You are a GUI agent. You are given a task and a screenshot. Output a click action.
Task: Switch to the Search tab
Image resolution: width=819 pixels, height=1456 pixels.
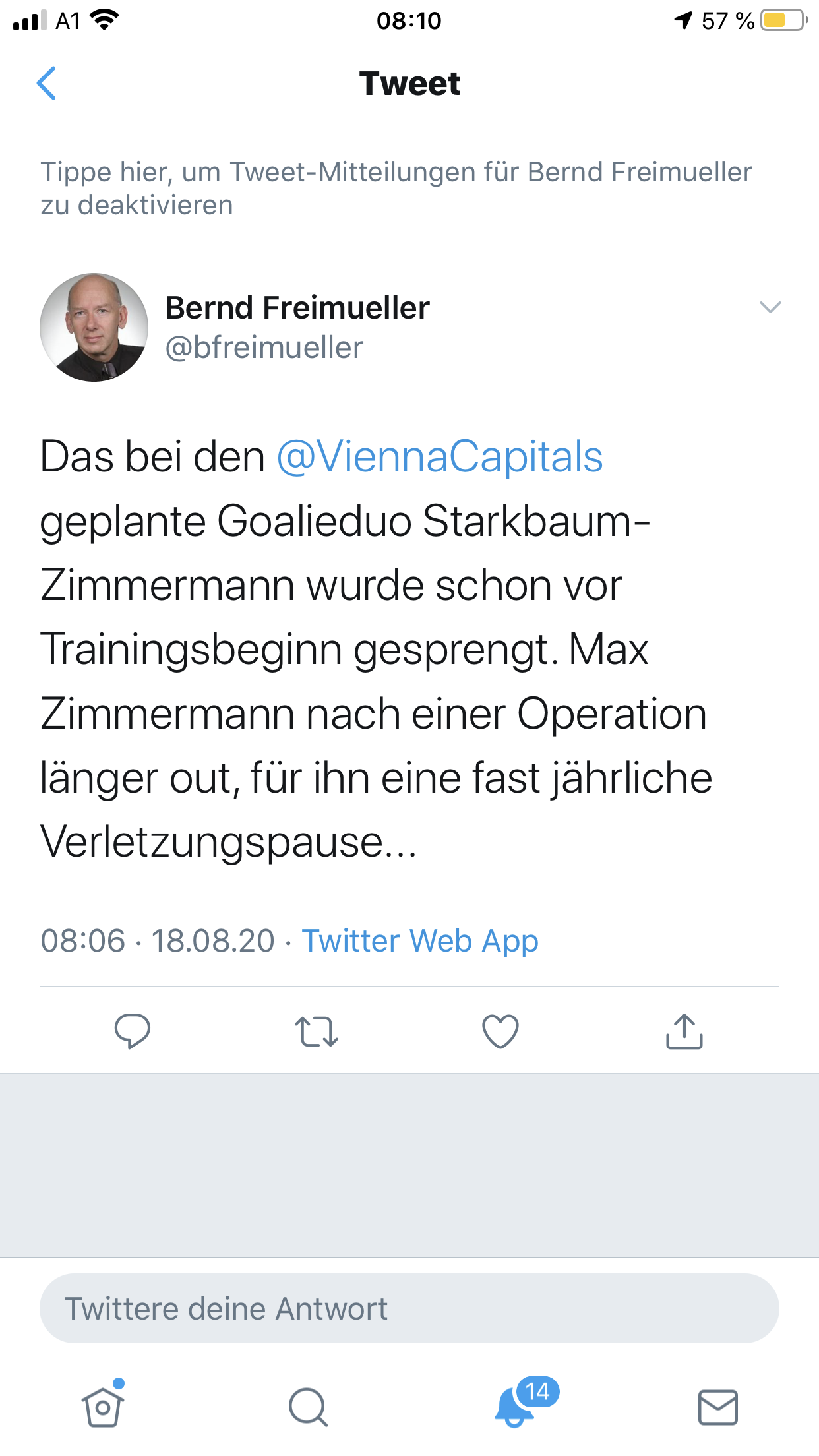[x=308, y=1407]
